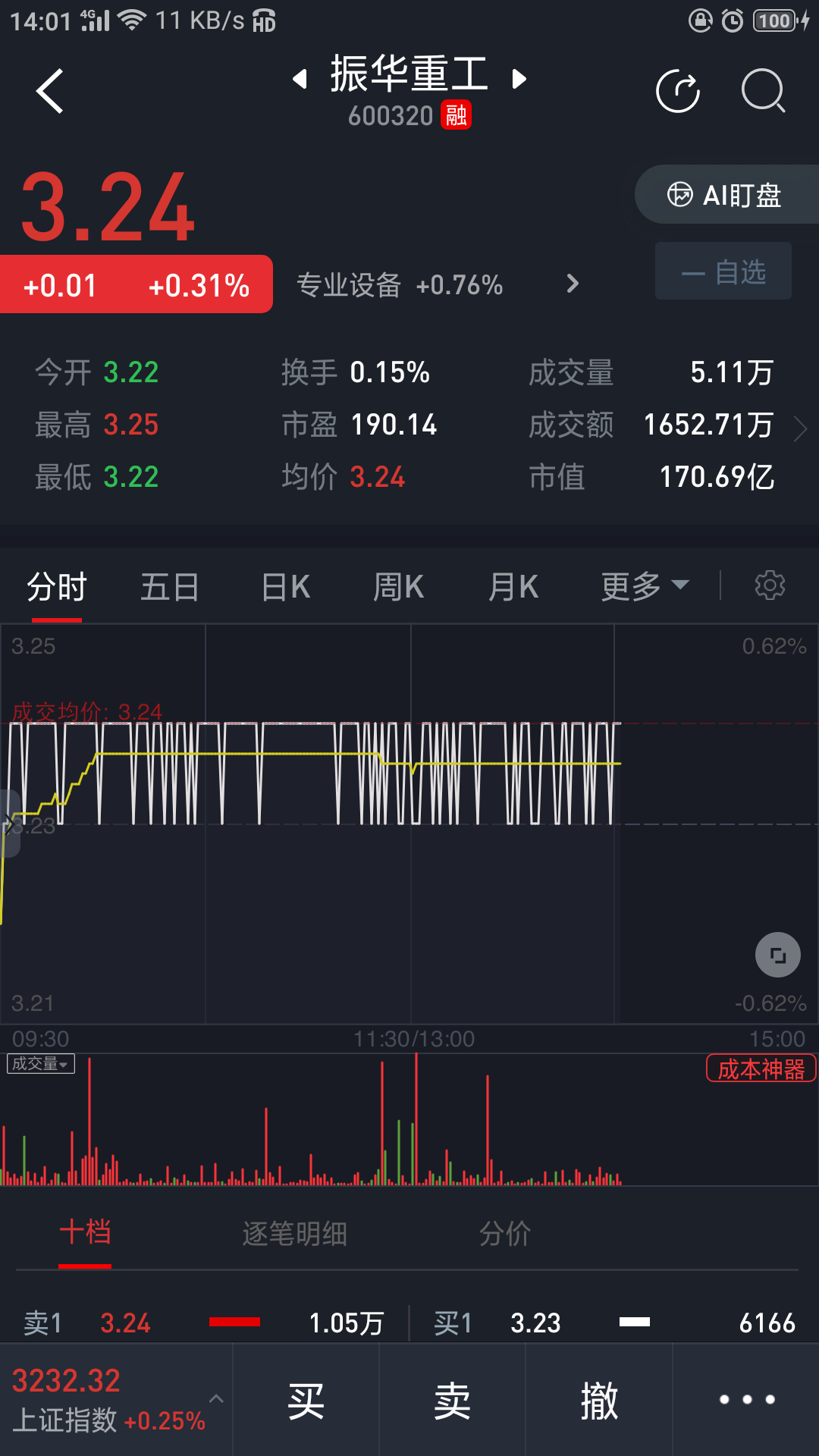Switch to 周K chart tab
Image resolution: width=819 pixels, height=1456 pixels.
click(399, 587)
